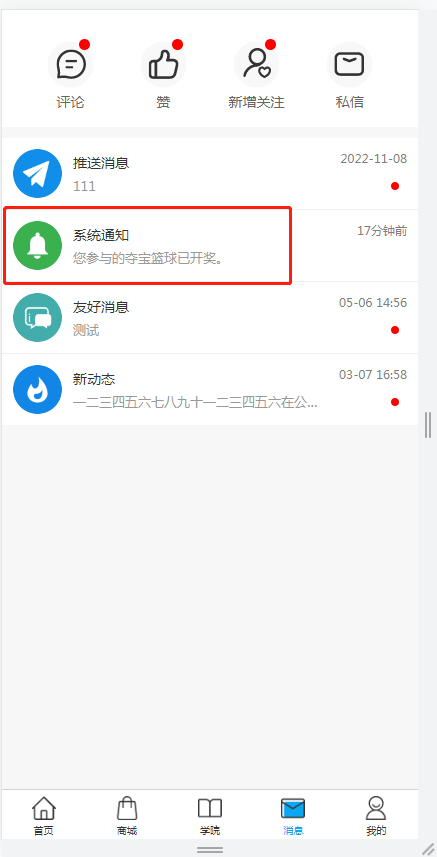This screenshot has height=857, width=437.
Task: Open the 赞 likes notifications
Action: [163, 75]
